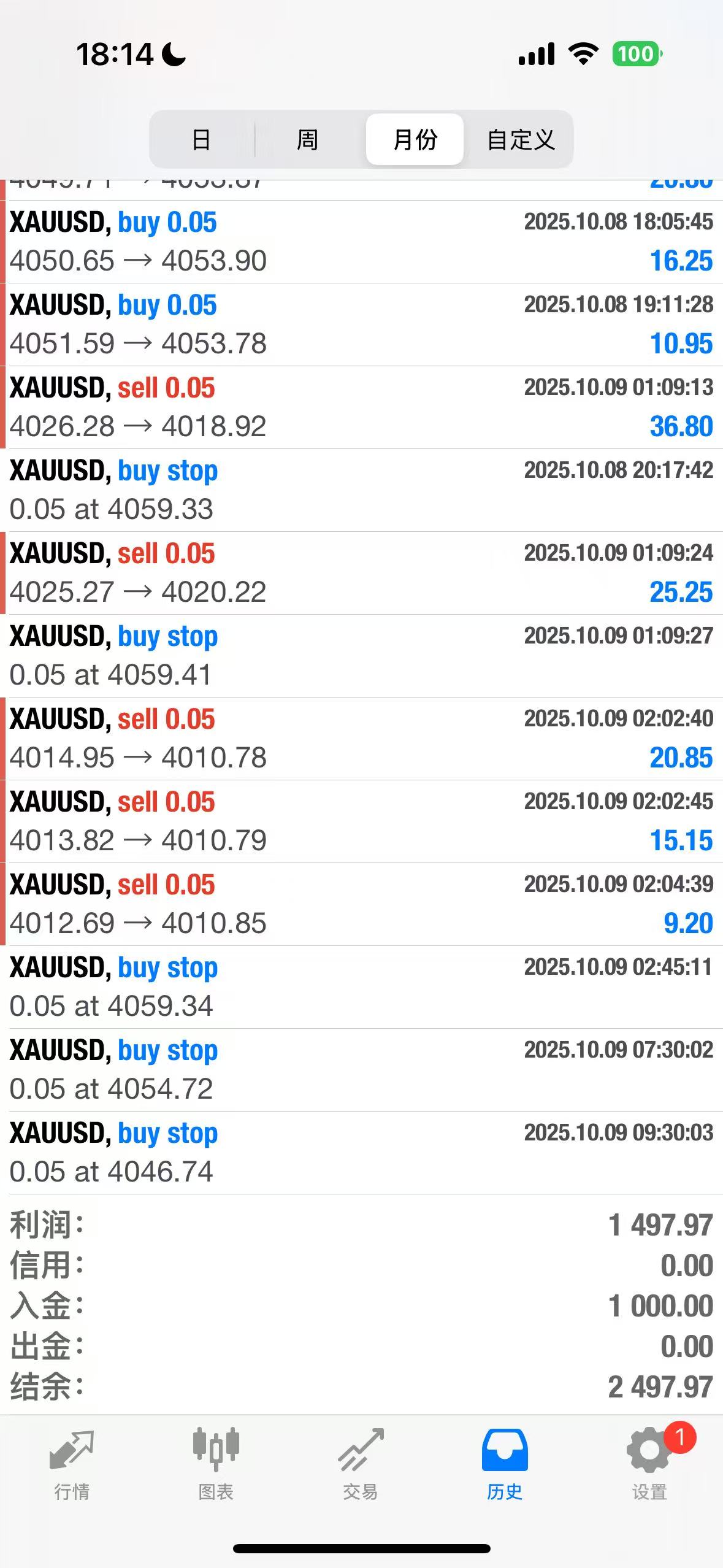Open the 行情 quotes tab
Screen dimensions: 723x1568
72,1463
